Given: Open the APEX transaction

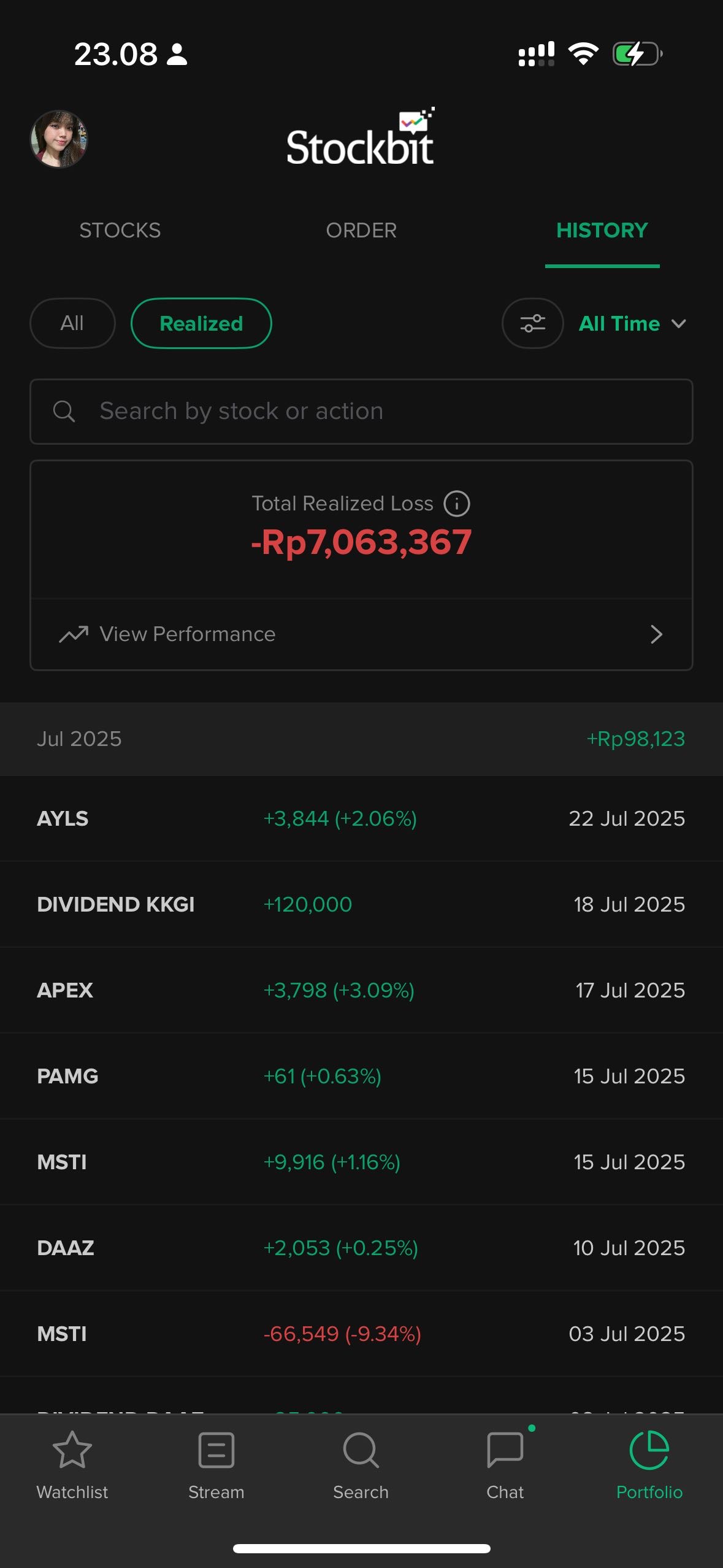Looking at the screenshot, I should coord(361,990).
